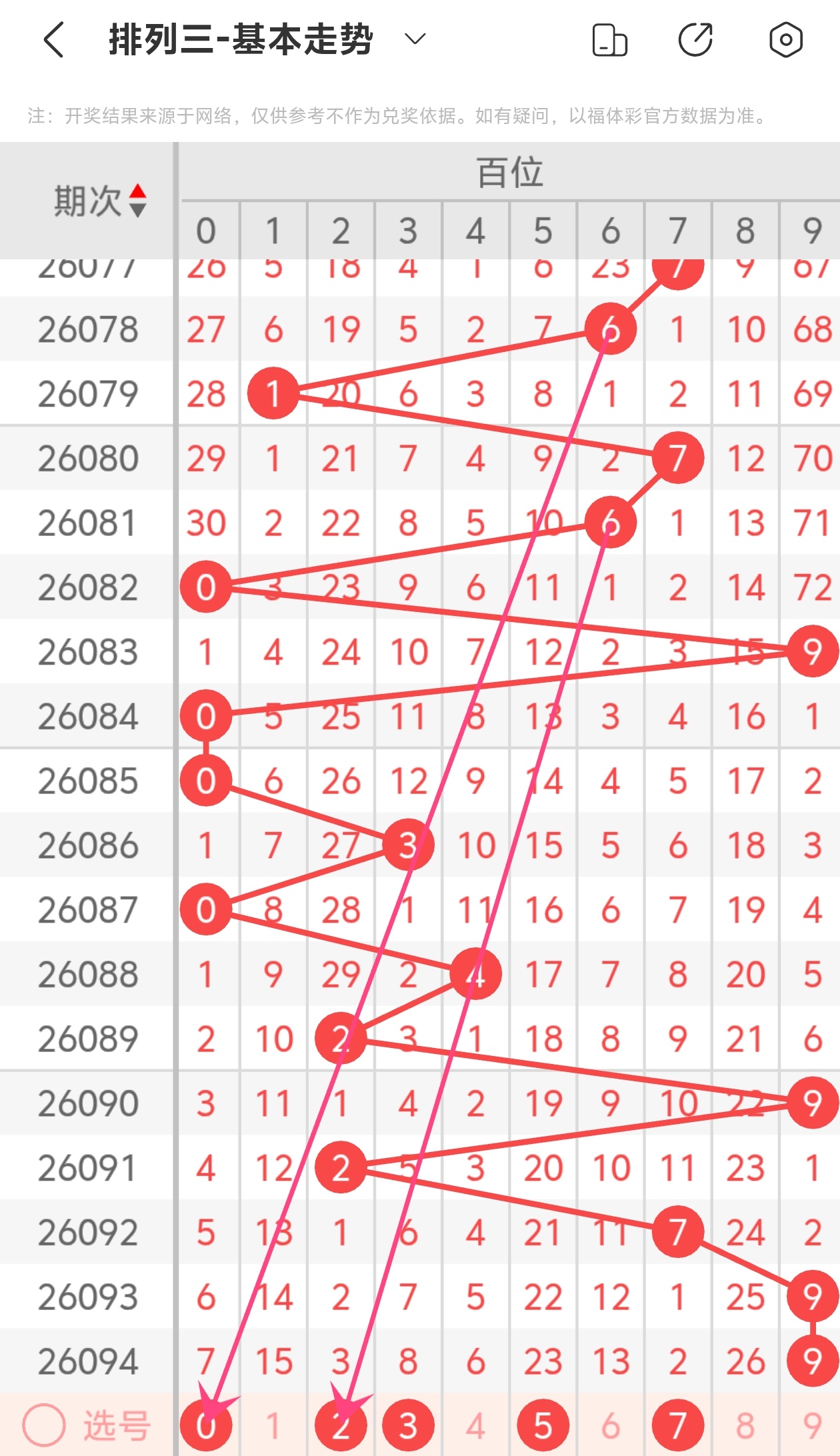Share this trend chart

[696, 40]
